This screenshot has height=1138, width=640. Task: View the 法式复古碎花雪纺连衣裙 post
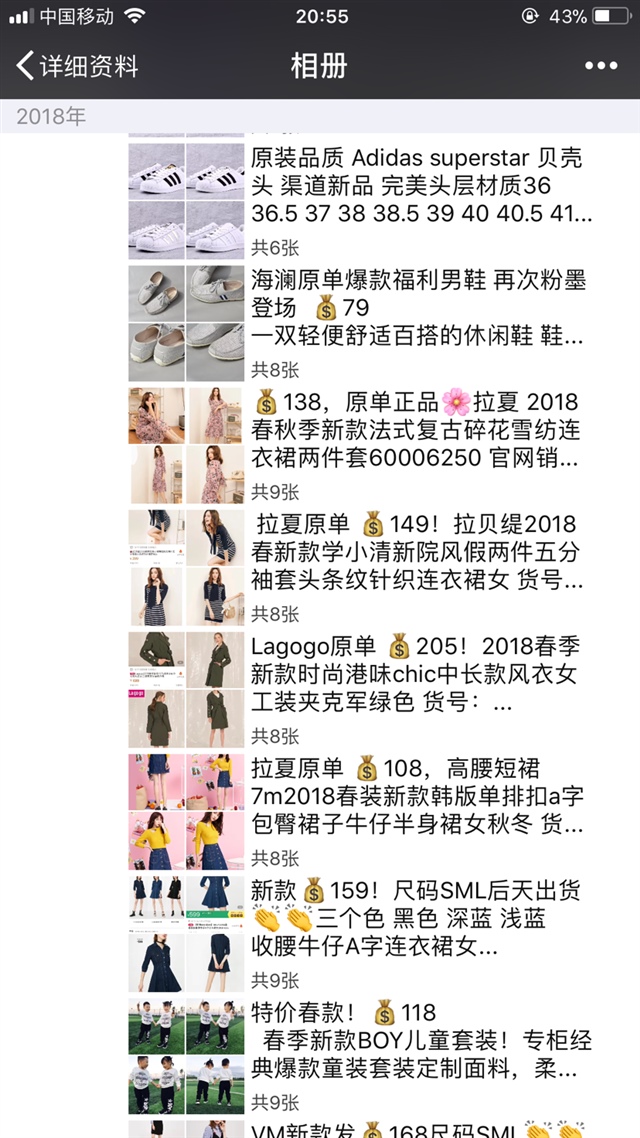tap(420, 431)
